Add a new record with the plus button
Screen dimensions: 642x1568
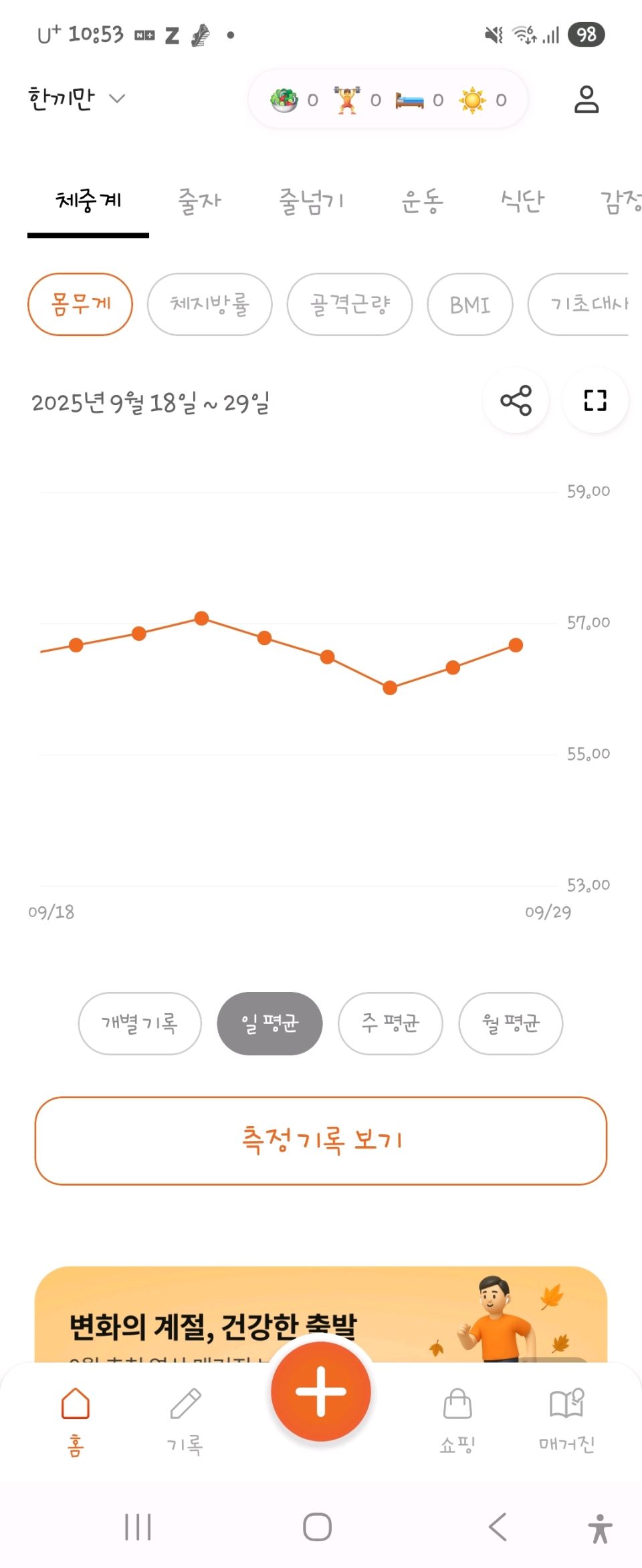(321, 1392)
